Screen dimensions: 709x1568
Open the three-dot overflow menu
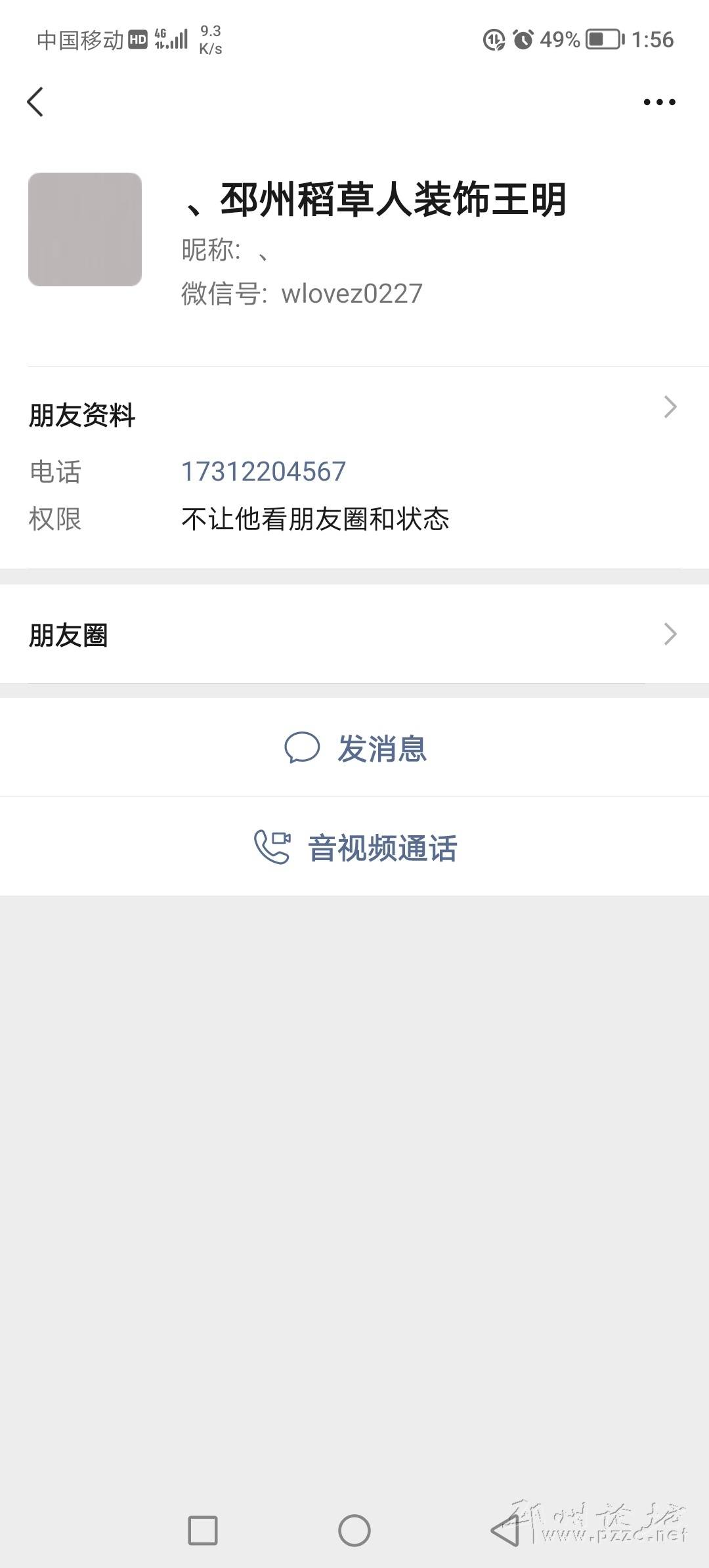[659, 102]
